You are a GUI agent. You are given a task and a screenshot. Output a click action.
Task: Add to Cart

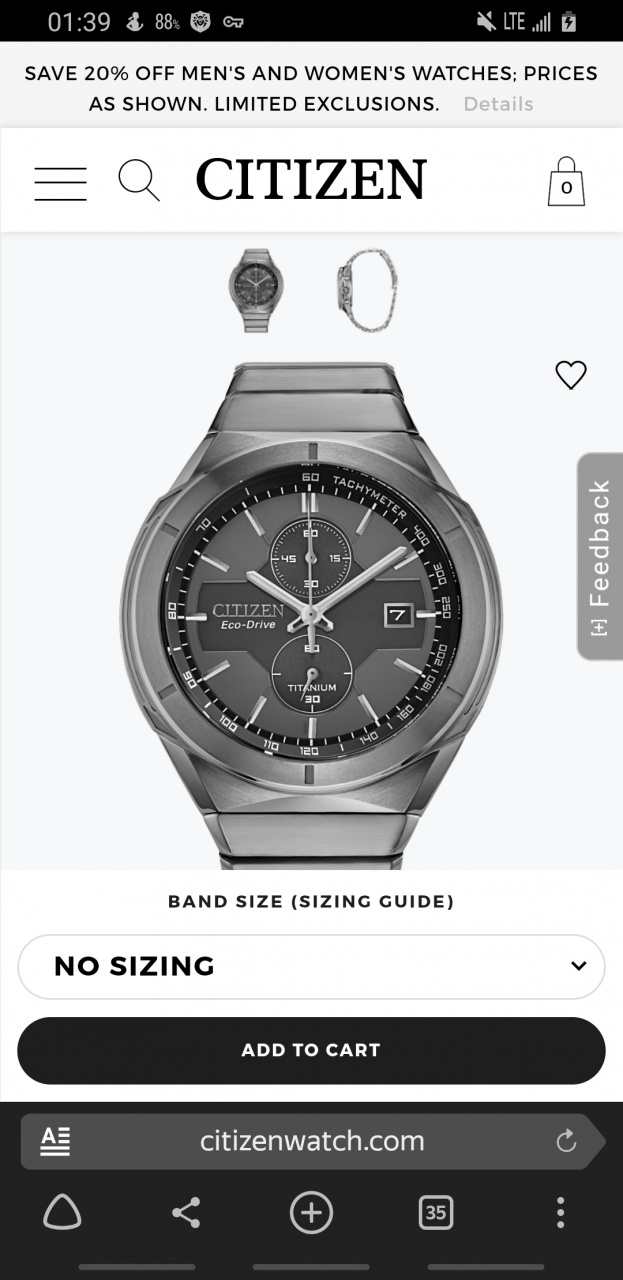311,1050
